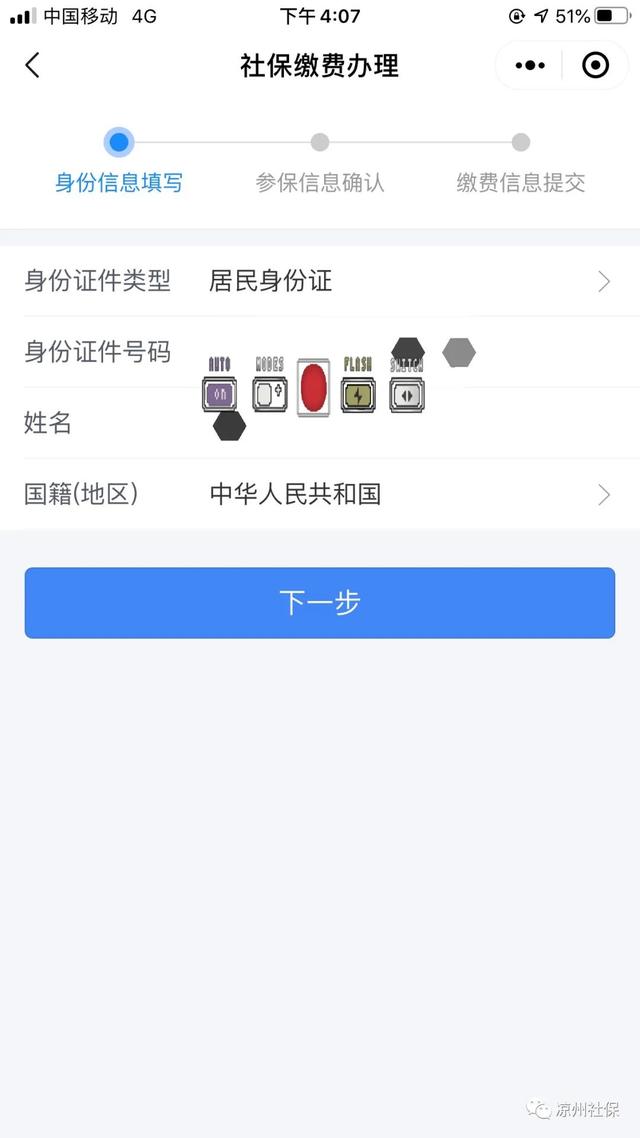Open the MODES icon
Screen dimensions: 640x1138
coord(269,394)
